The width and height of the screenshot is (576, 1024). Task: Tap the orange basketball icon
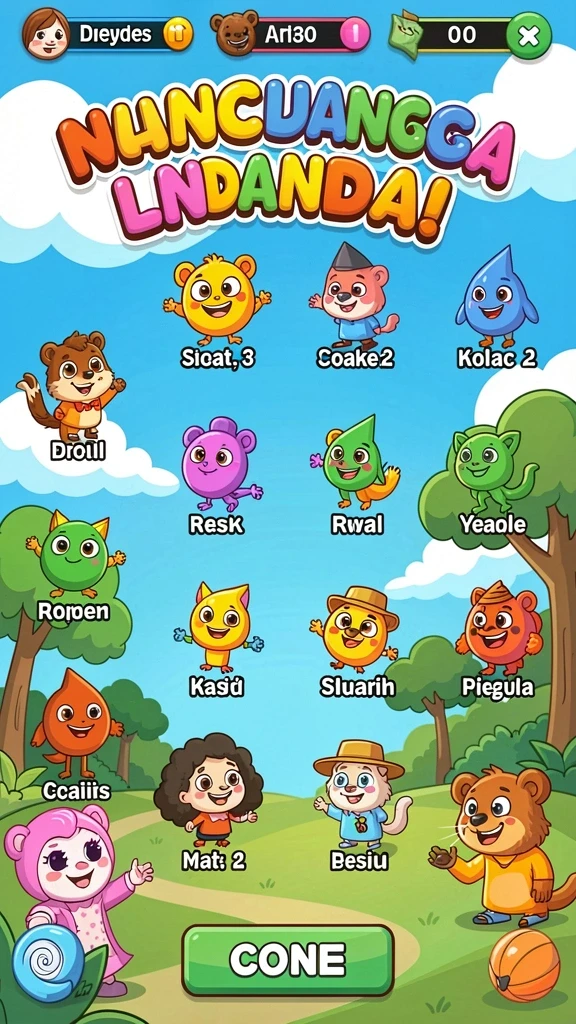(524, 965)
